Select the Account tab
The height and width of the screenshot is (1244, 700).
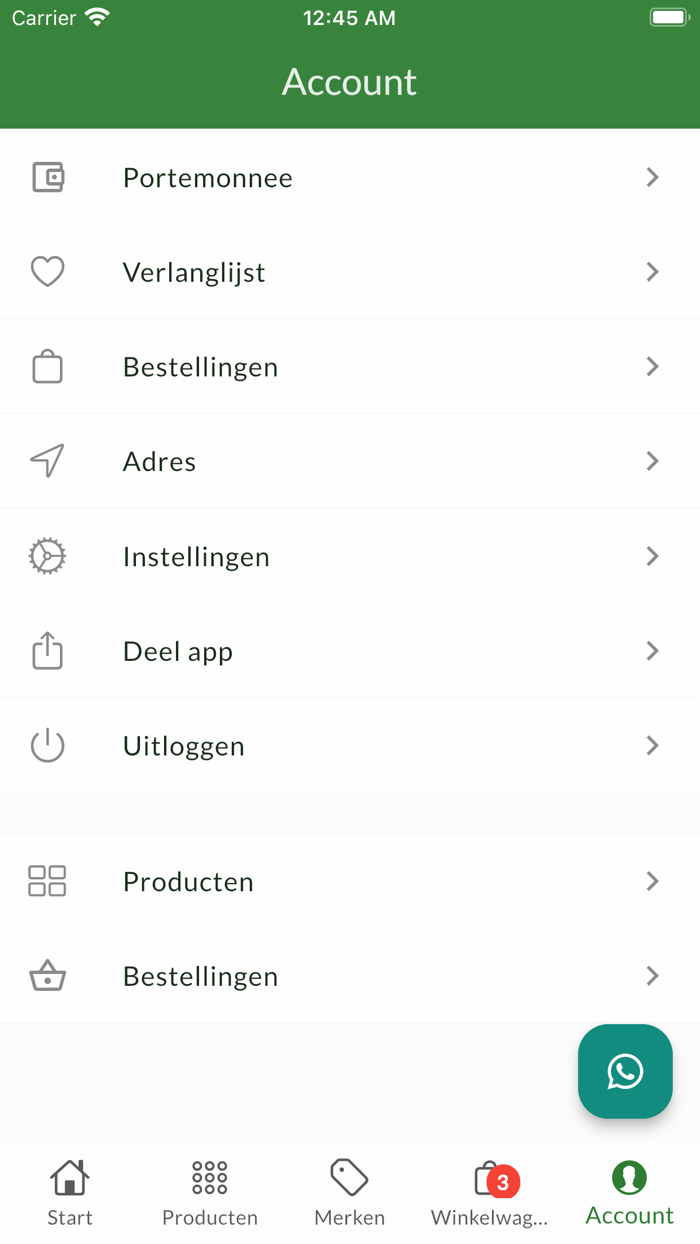point(629,1193)
